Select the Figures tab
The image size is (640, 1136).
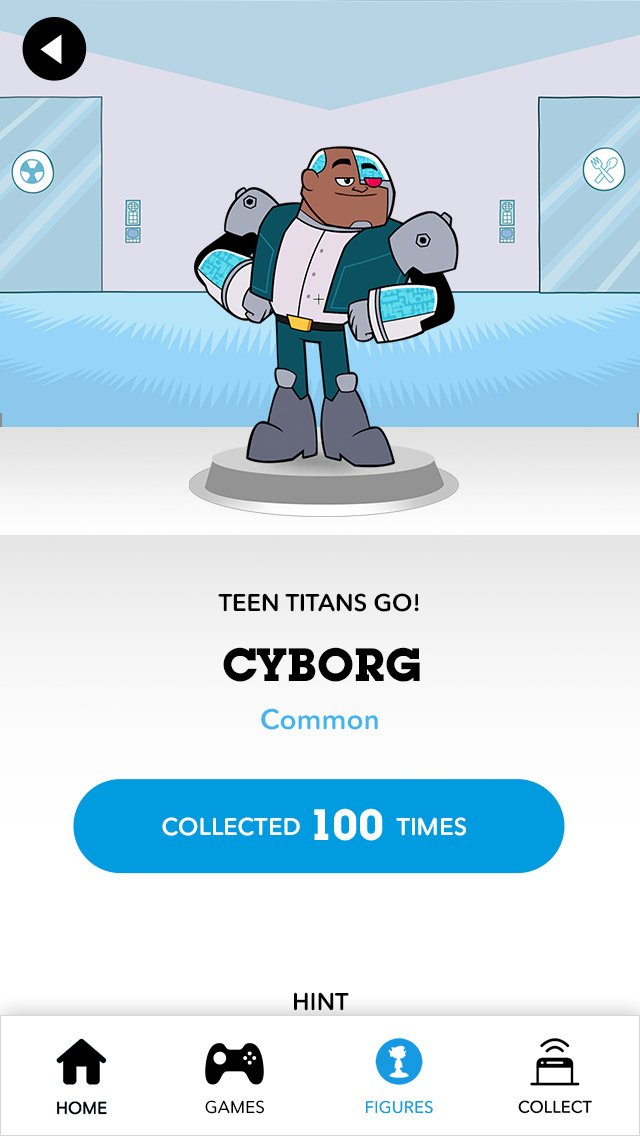click(399, 1077)
